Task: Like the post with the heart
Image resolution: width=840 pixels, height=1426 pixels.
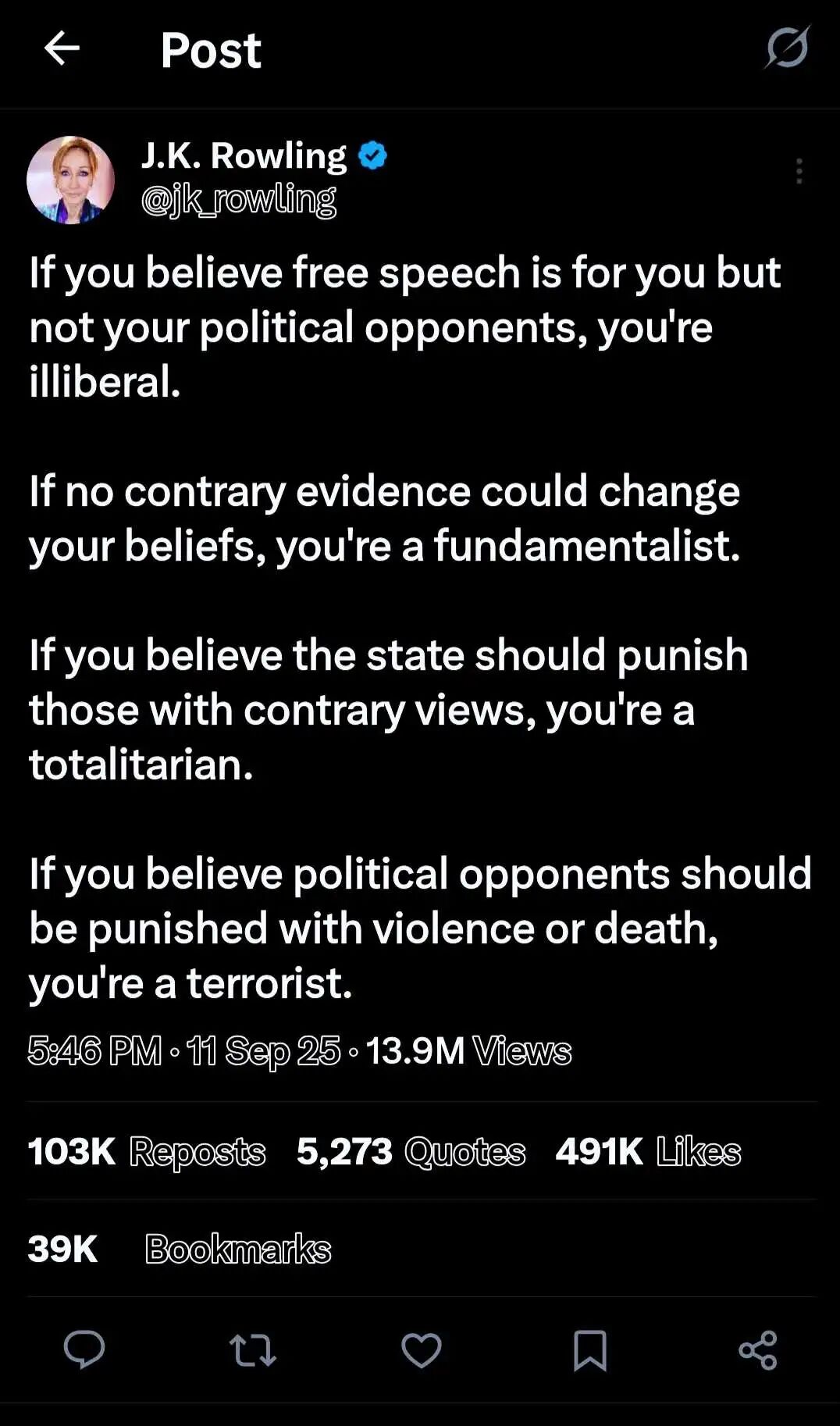Action: click(x=421, y=1349)
